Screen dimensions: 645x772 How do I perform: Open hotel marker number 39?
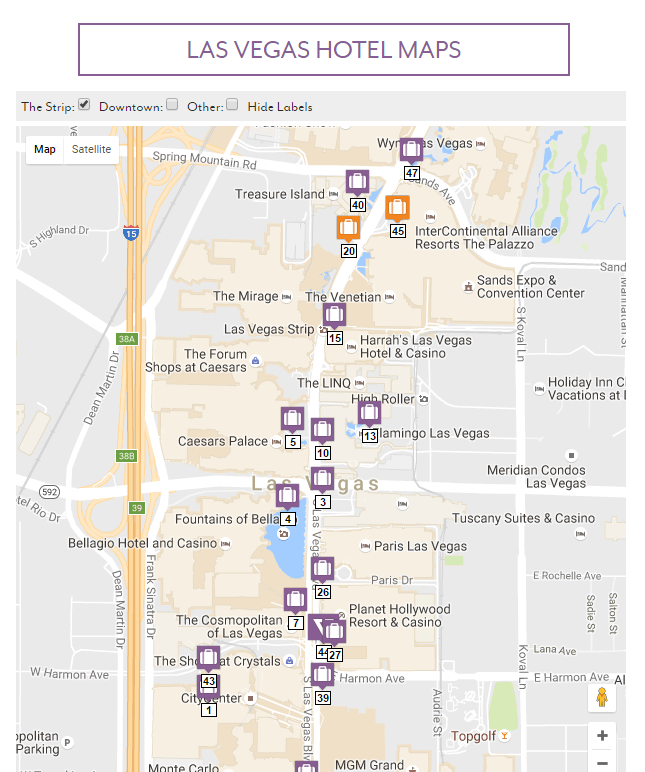point(322,677)
